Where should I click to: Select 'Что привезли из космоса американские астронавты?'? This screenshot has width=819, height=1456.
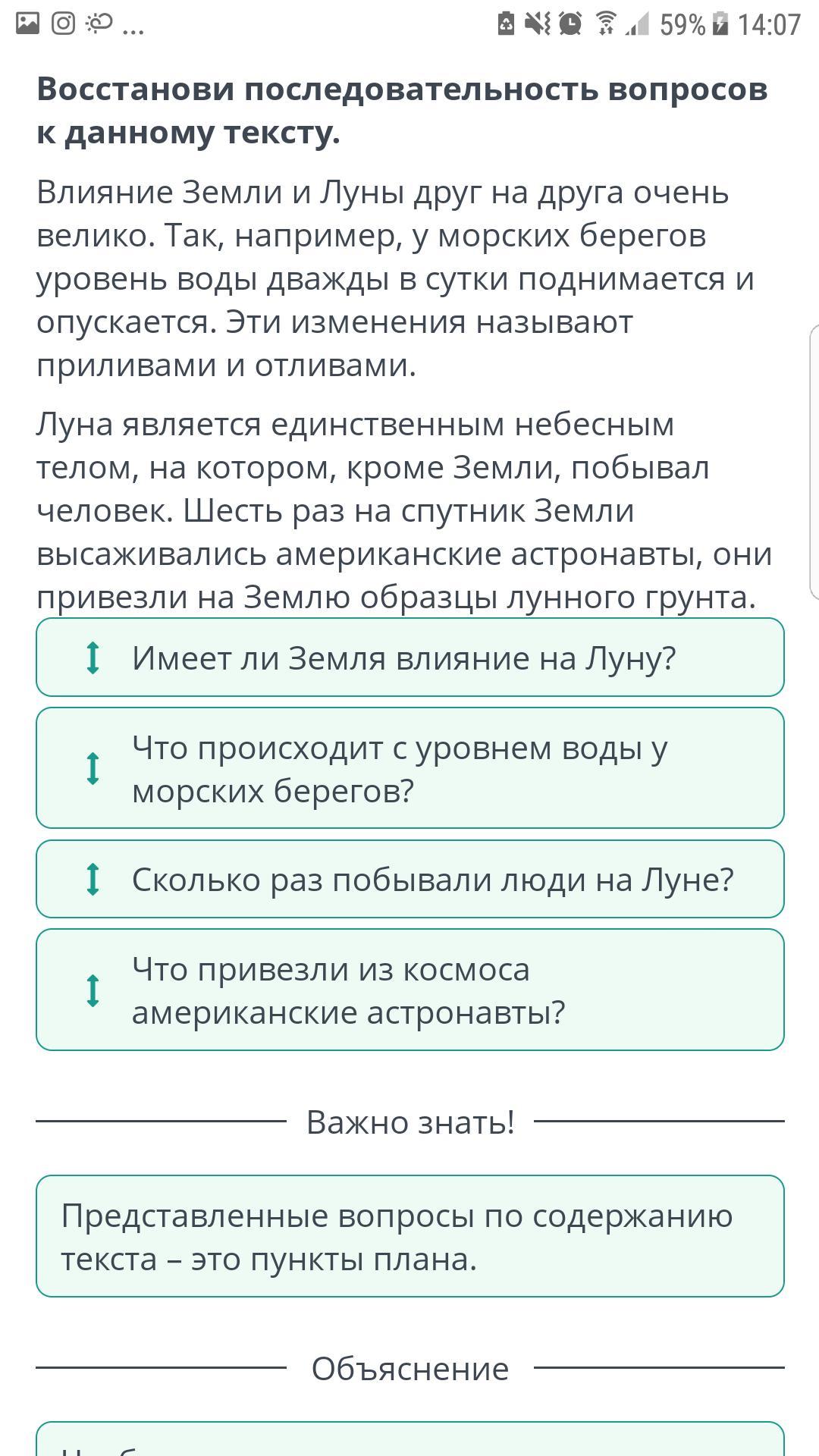409,990
